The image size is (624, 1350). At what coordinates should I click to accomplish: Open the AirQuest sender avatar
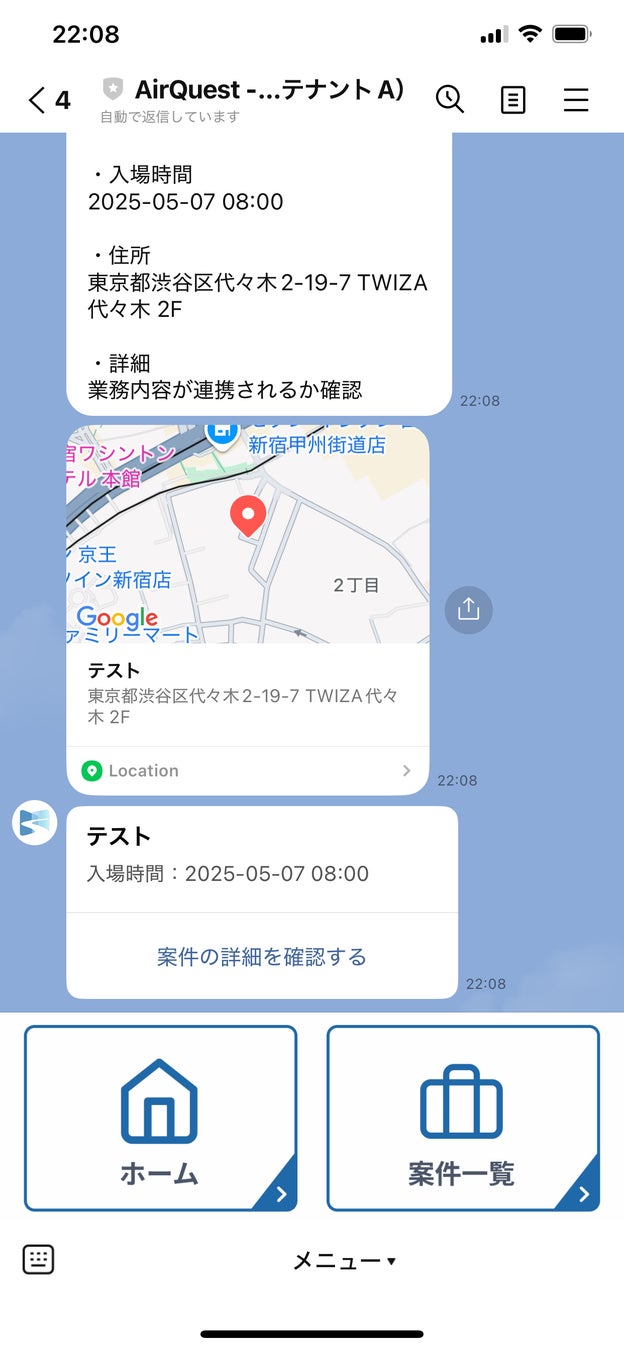34,823
